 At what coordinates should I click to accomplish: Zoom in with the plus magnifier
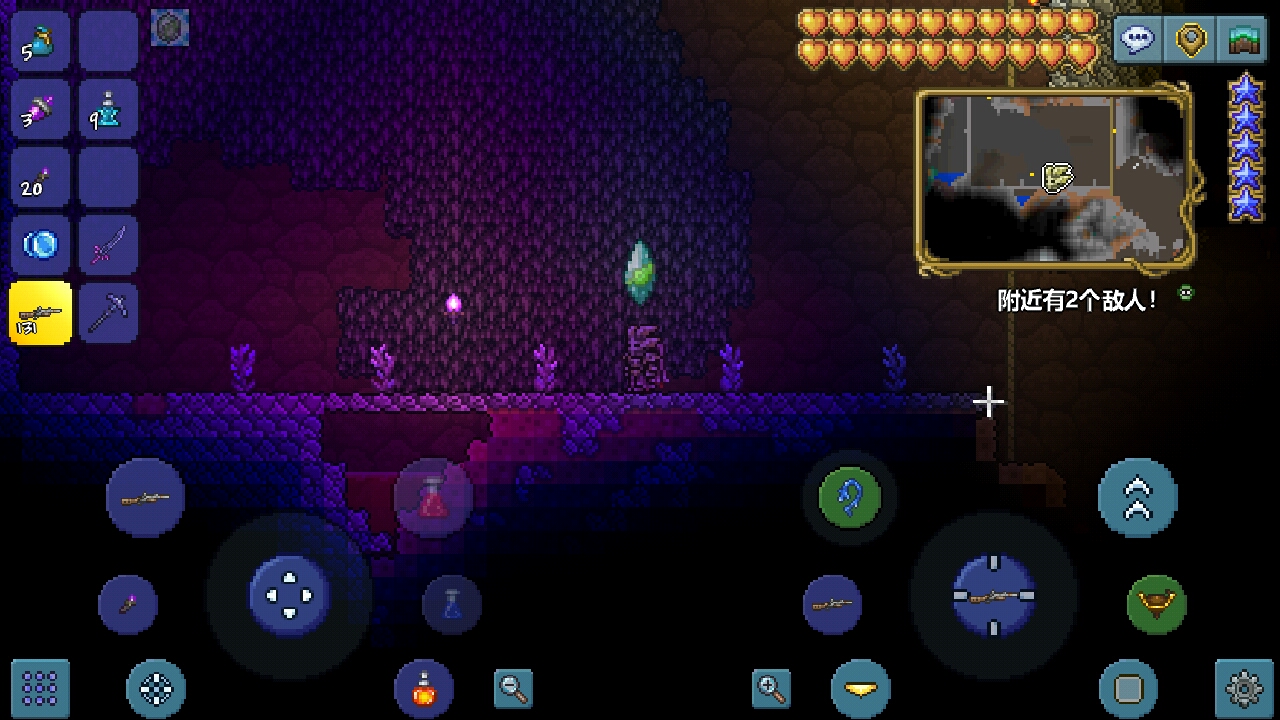(771, 688)
